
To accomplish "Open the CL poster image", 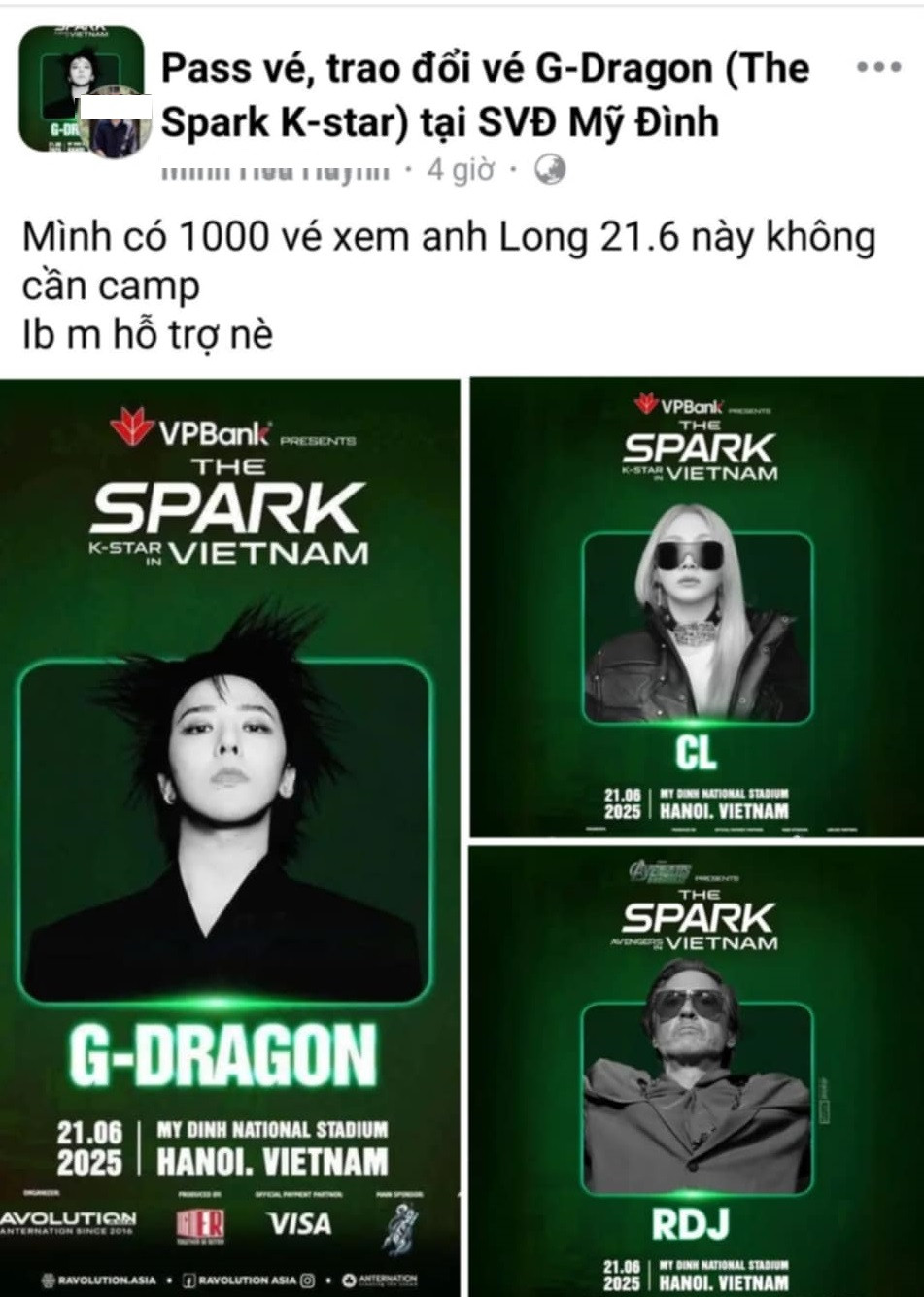I will (x=696, y=607).
